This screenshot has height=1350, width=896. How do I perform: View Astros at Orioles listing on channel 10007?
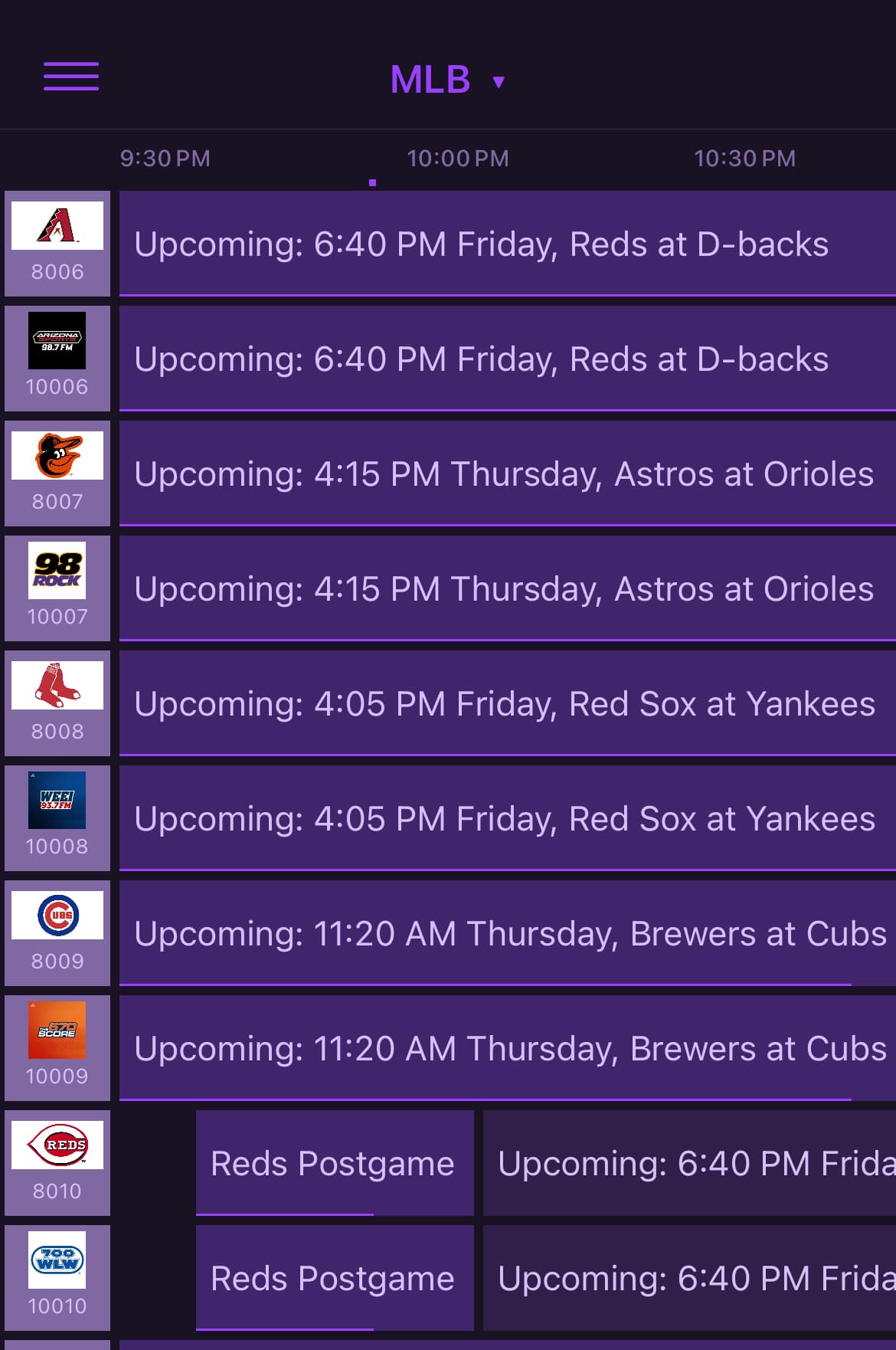505,588
